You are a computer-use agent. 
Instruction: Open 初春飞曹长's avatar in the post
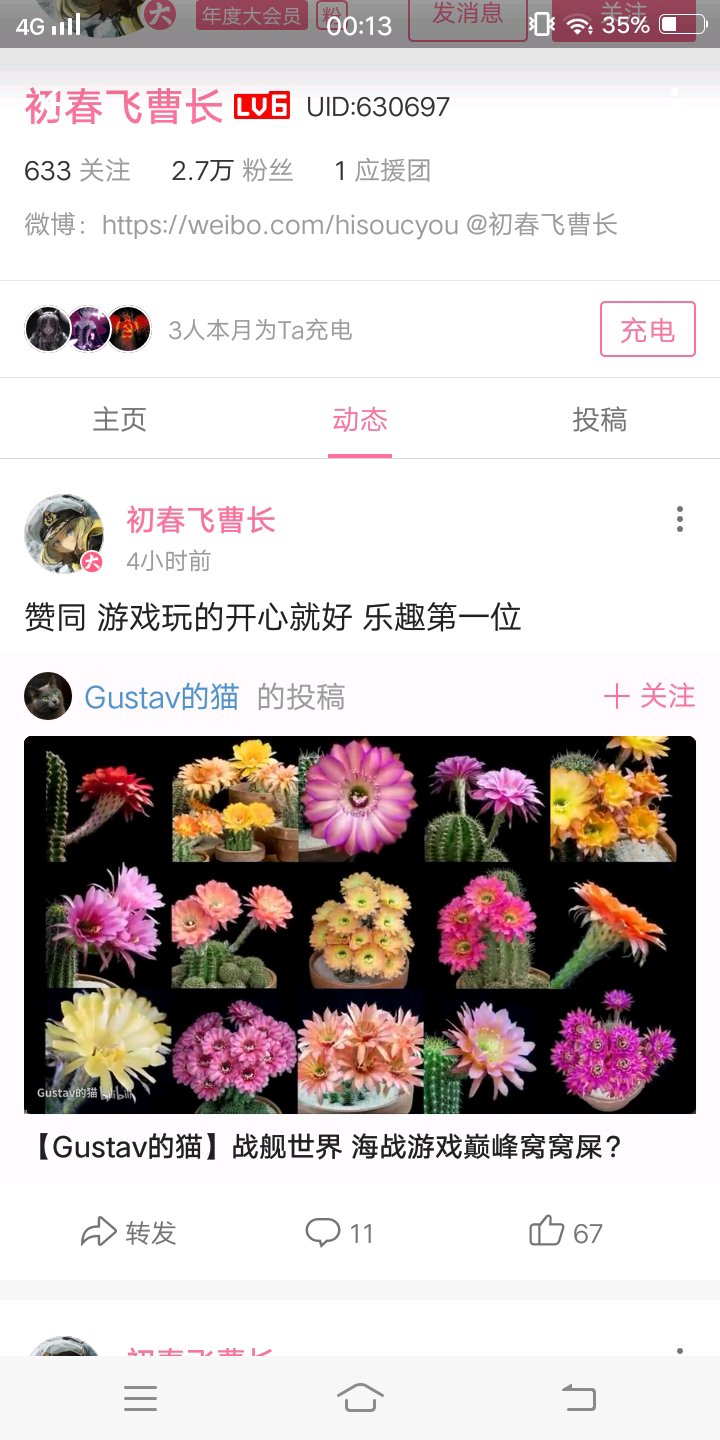click(x=64, y=533)
